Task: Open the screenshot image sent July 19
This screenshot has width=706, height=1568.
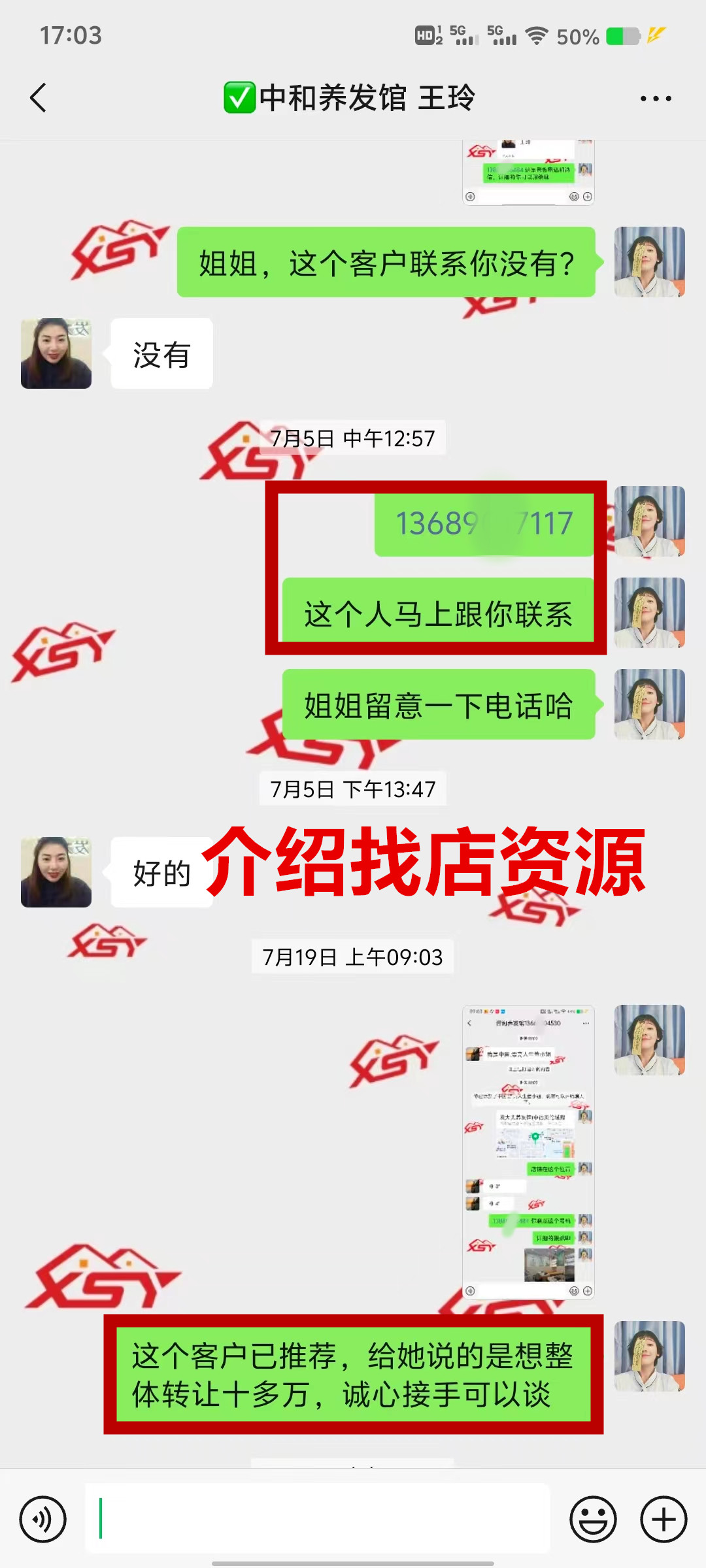Action: pos(528,1151)
